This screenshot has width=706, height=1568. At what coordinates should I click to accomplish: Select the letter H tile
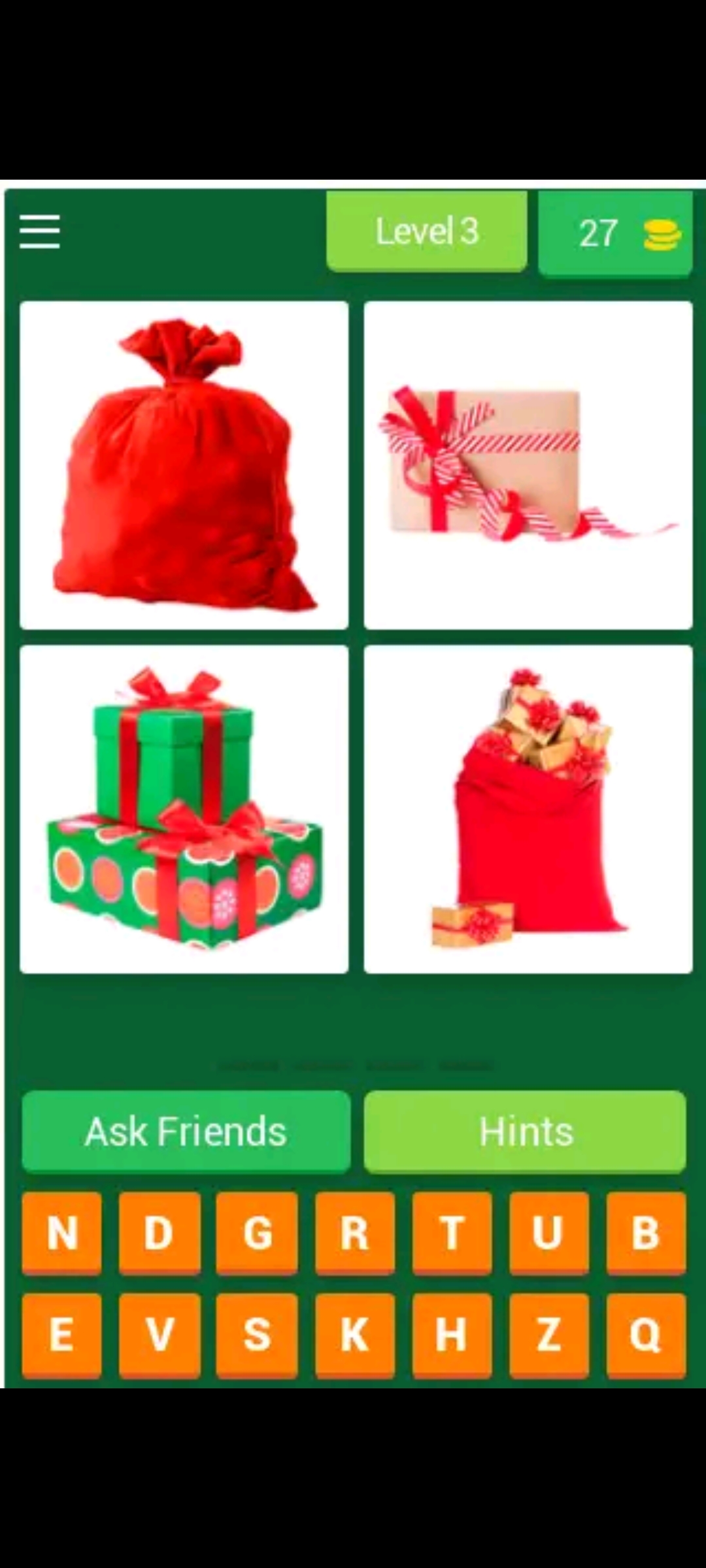point(452,1334)
